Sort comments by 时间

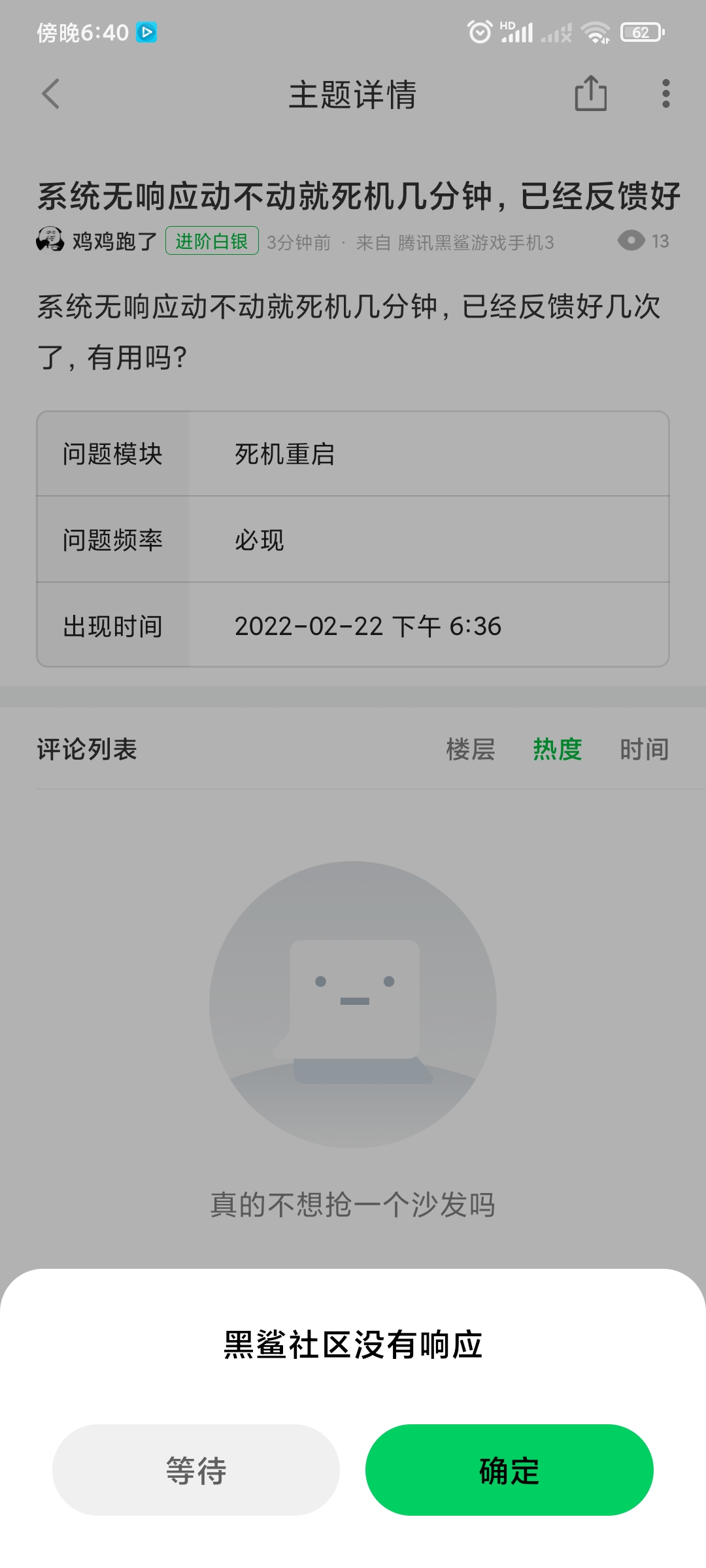(x=645, y=749)
